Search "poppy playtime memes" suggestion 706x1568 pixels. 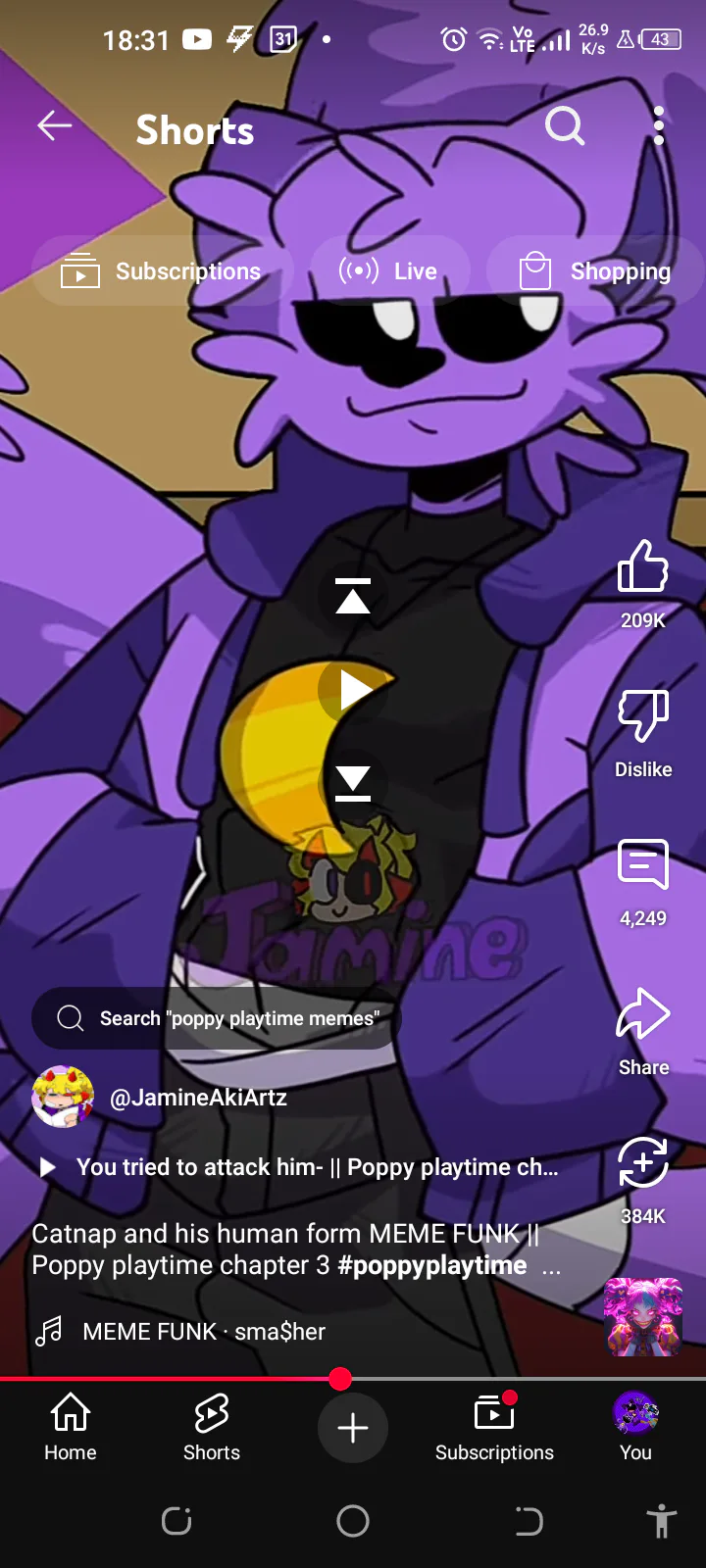(217, 1018)
